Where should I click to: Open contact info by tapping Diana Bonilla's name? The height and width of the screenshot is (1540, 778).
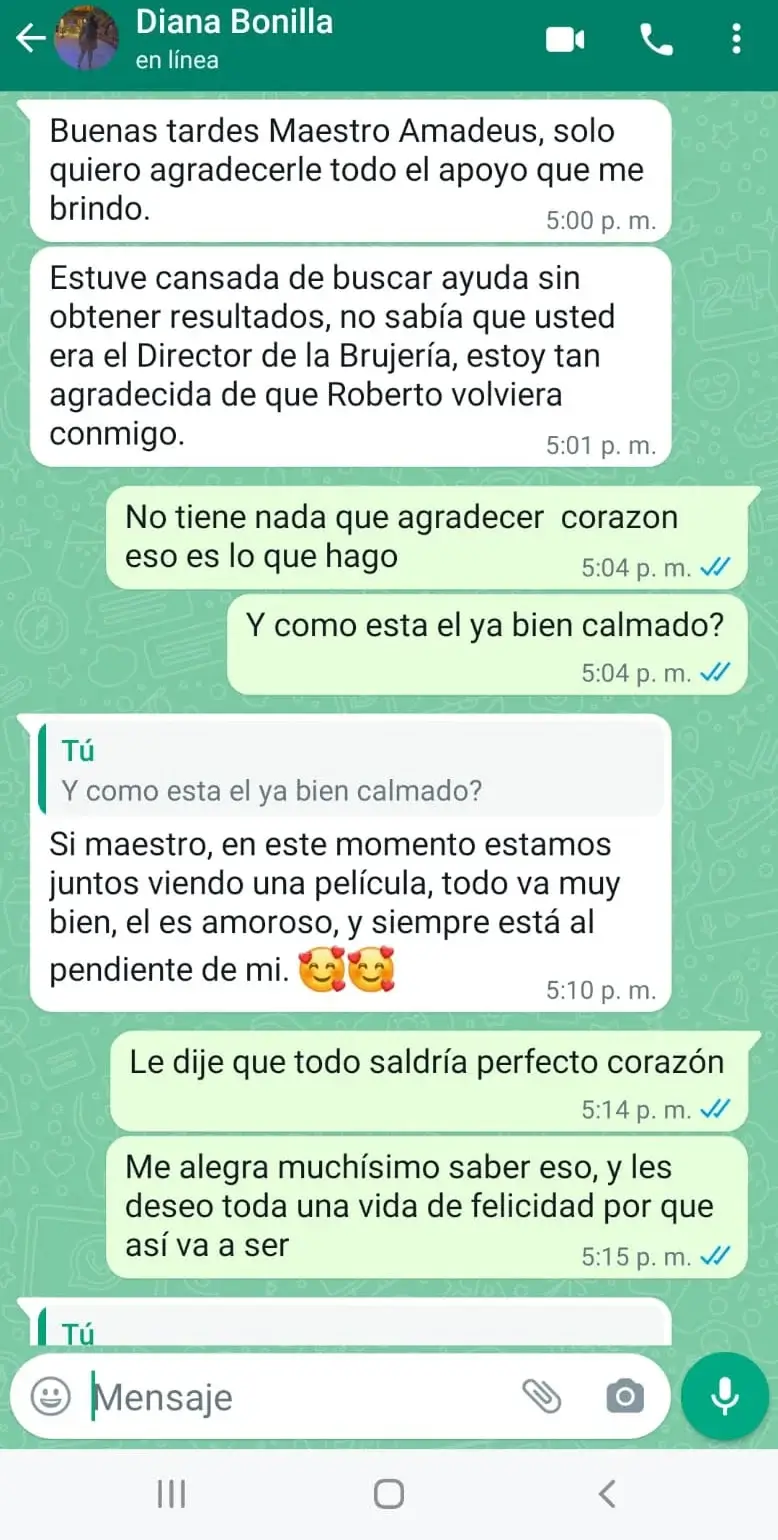(233, 24)
